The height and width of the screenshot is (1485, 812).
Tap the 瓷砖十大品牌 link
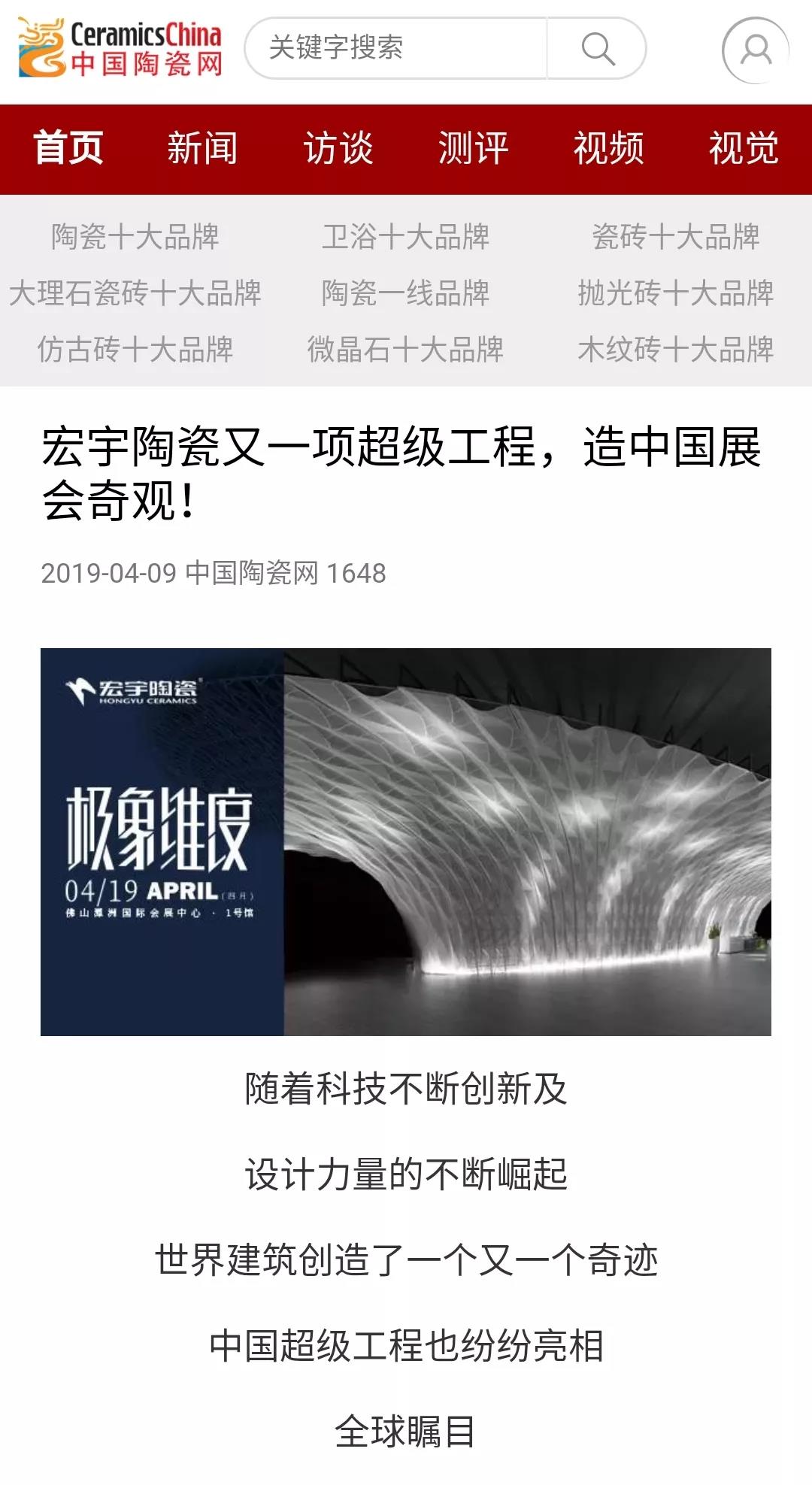[675, 237]
